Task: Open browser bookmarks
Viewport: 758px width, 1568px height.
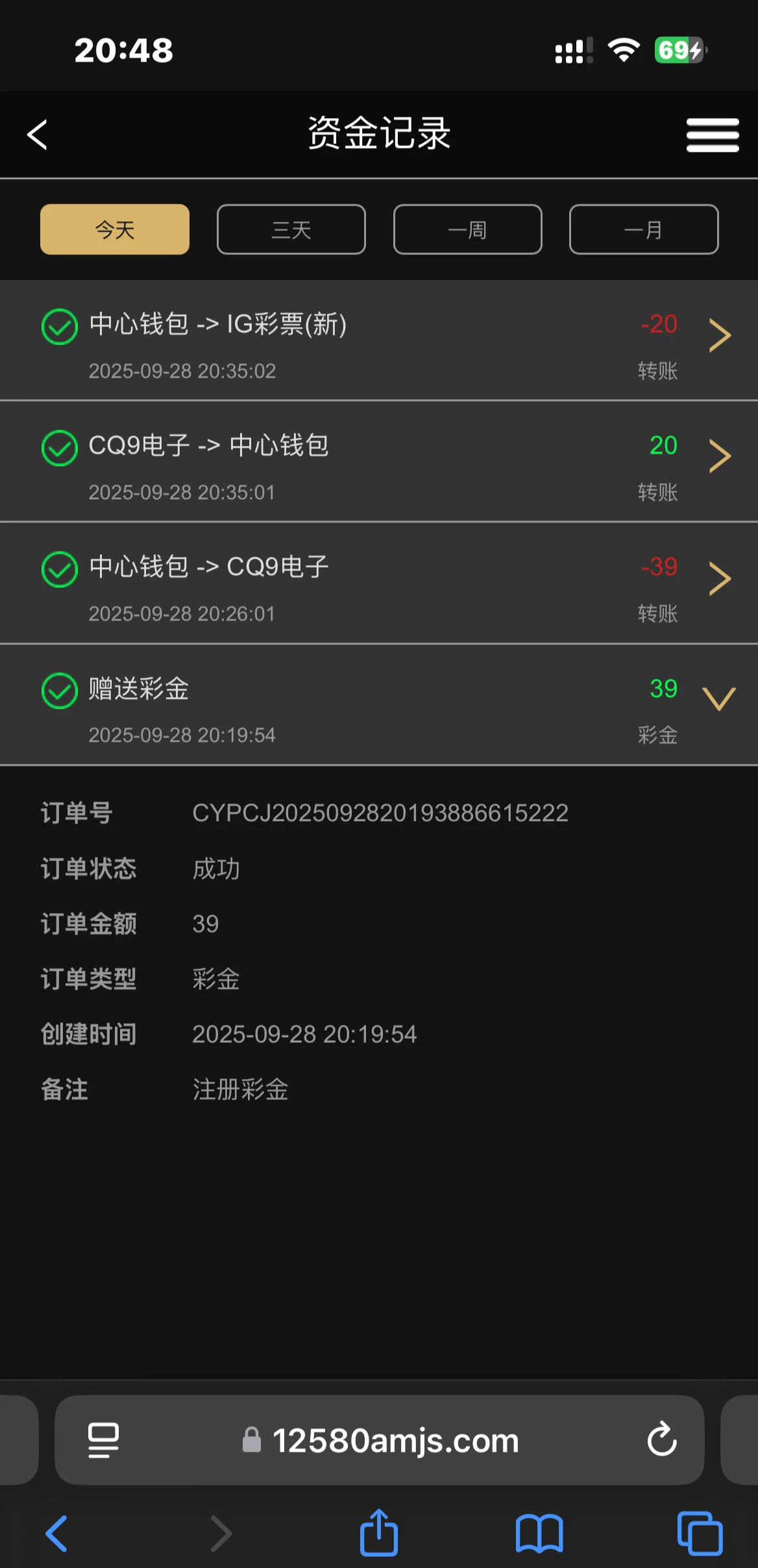Action: click(539, 1533)
